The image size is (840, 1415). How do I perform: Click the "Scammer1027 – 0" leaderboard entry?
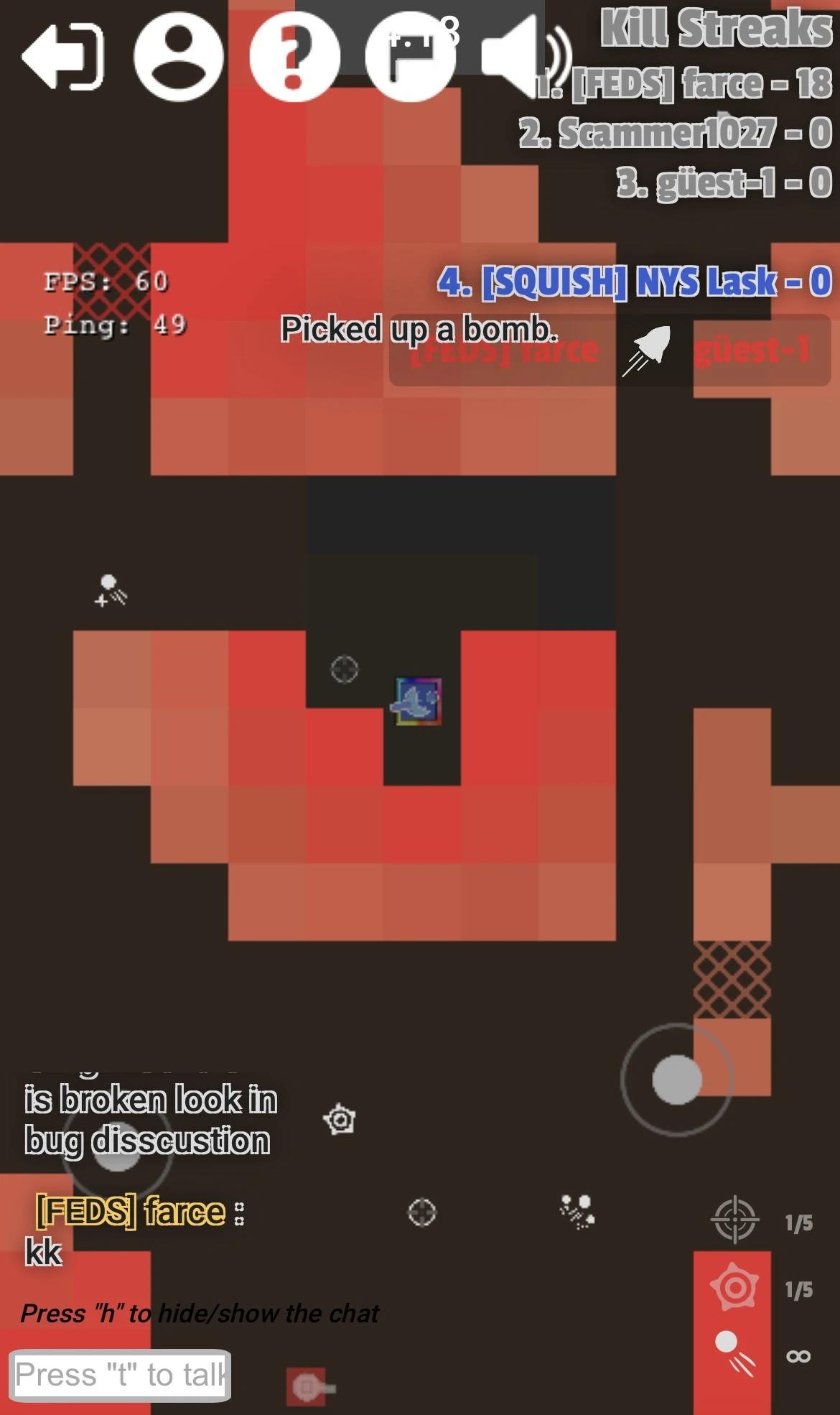(x=673, y=133)
